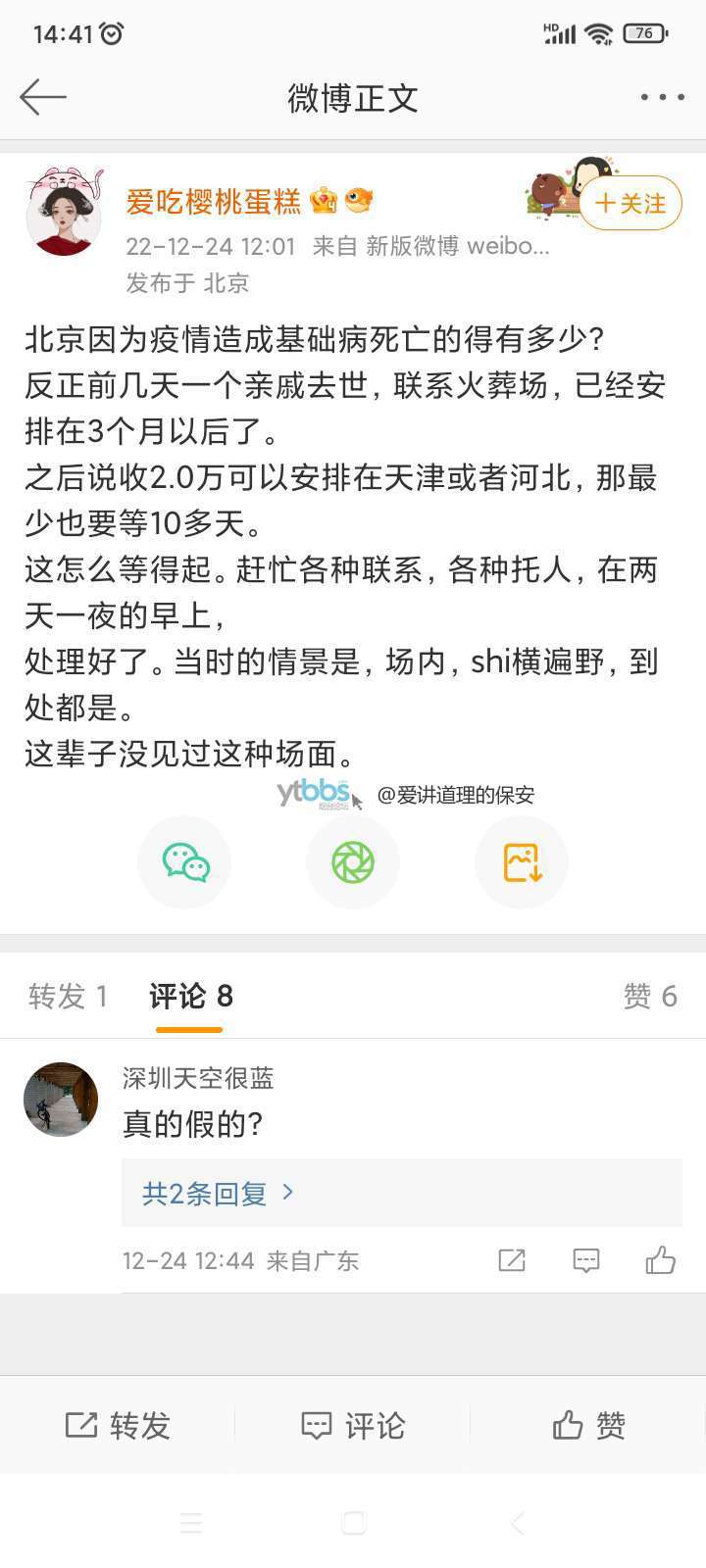Open the three-dot overflow menu

coord(662,97)
